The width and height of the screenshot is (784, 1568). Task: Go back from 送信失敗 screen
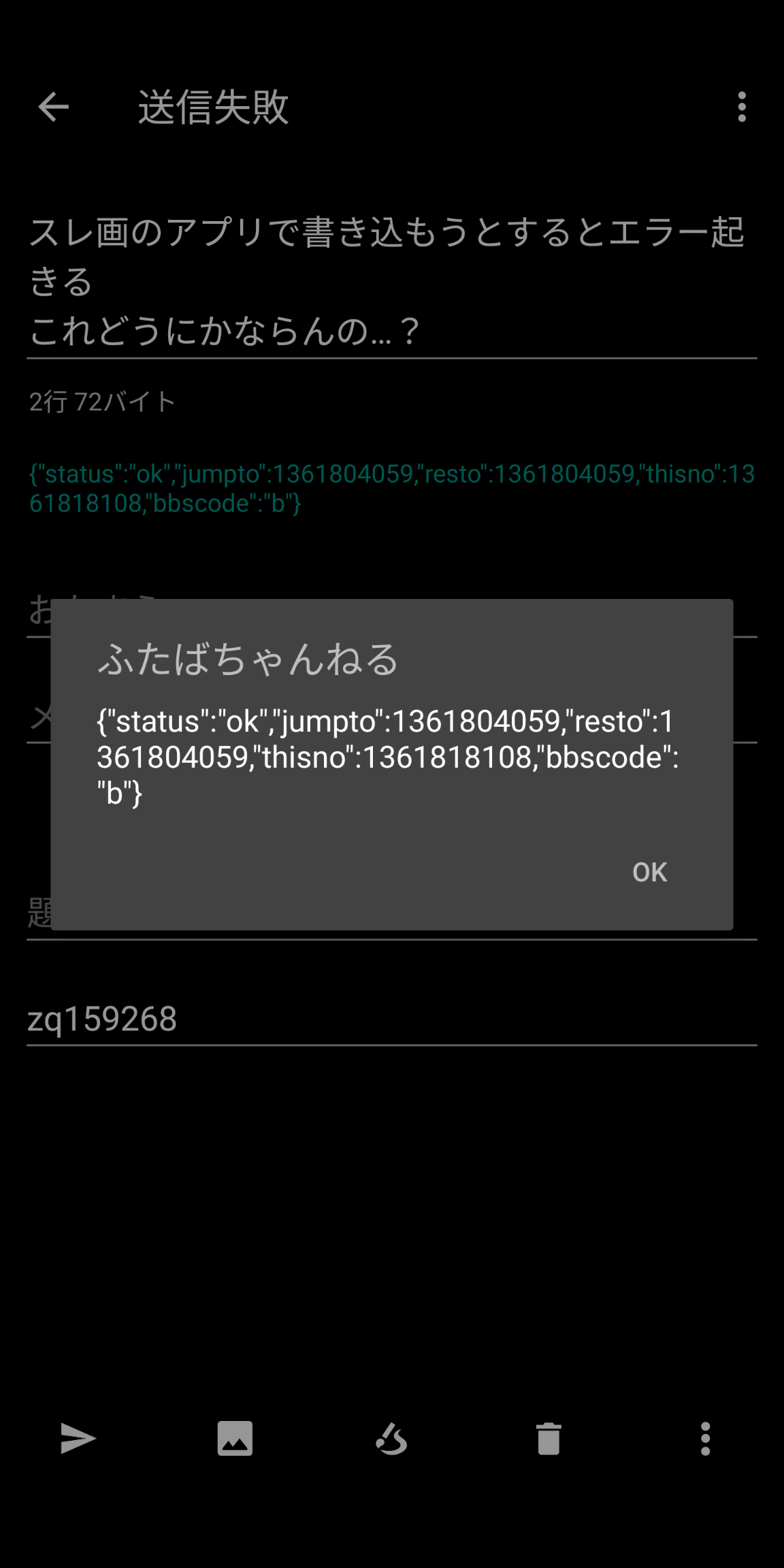tap(54, 107)
